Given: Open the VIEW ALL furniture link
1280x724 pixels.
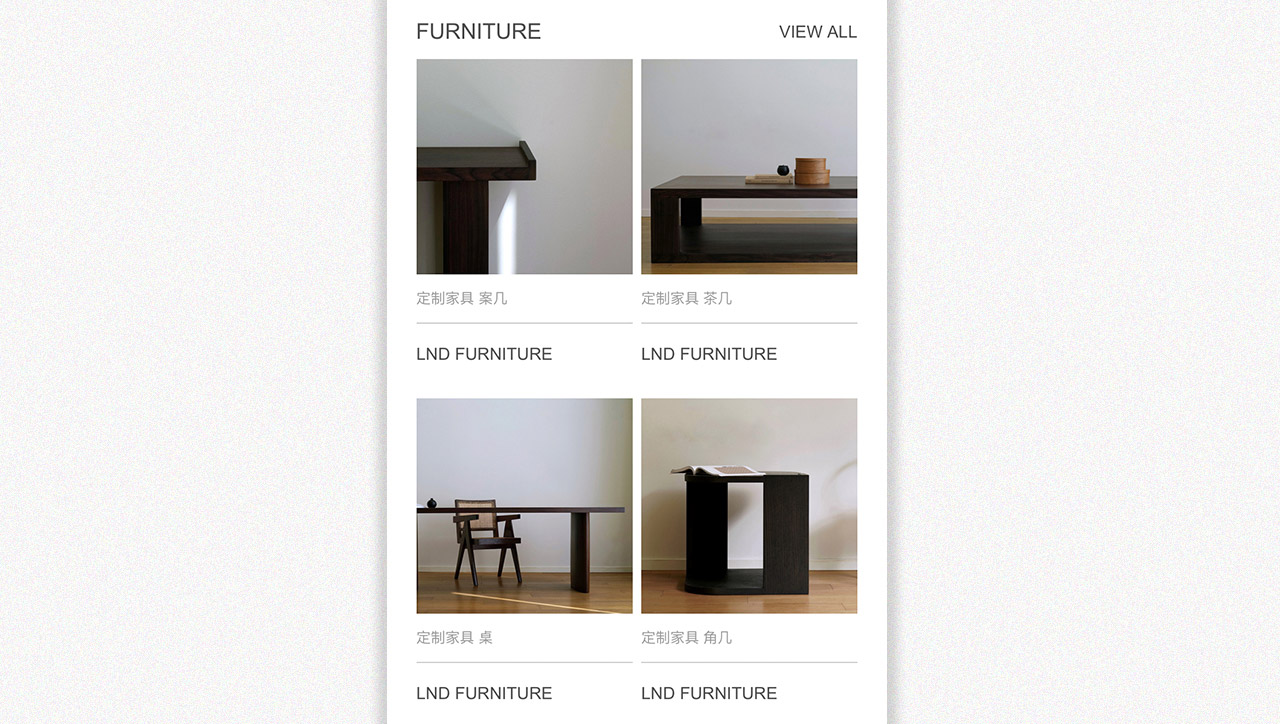Looking at the screenshot, I should click(817, 32).
